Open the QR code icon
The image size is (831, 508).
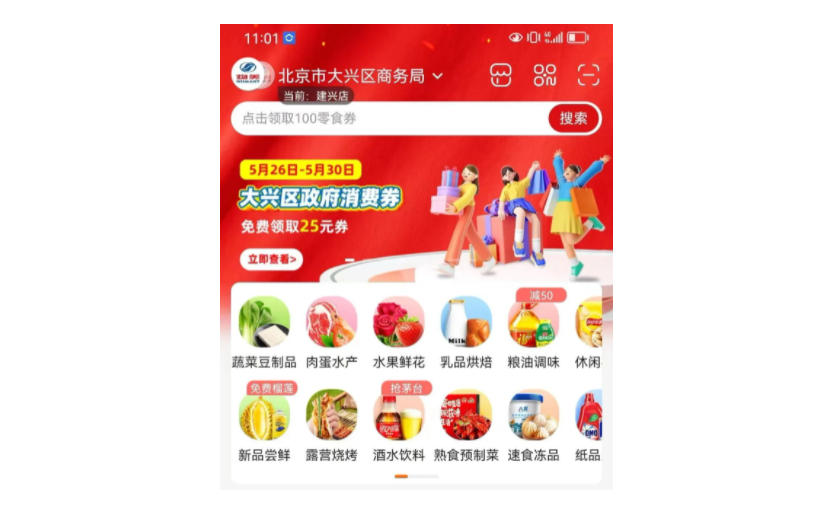(x=544, y=75)
